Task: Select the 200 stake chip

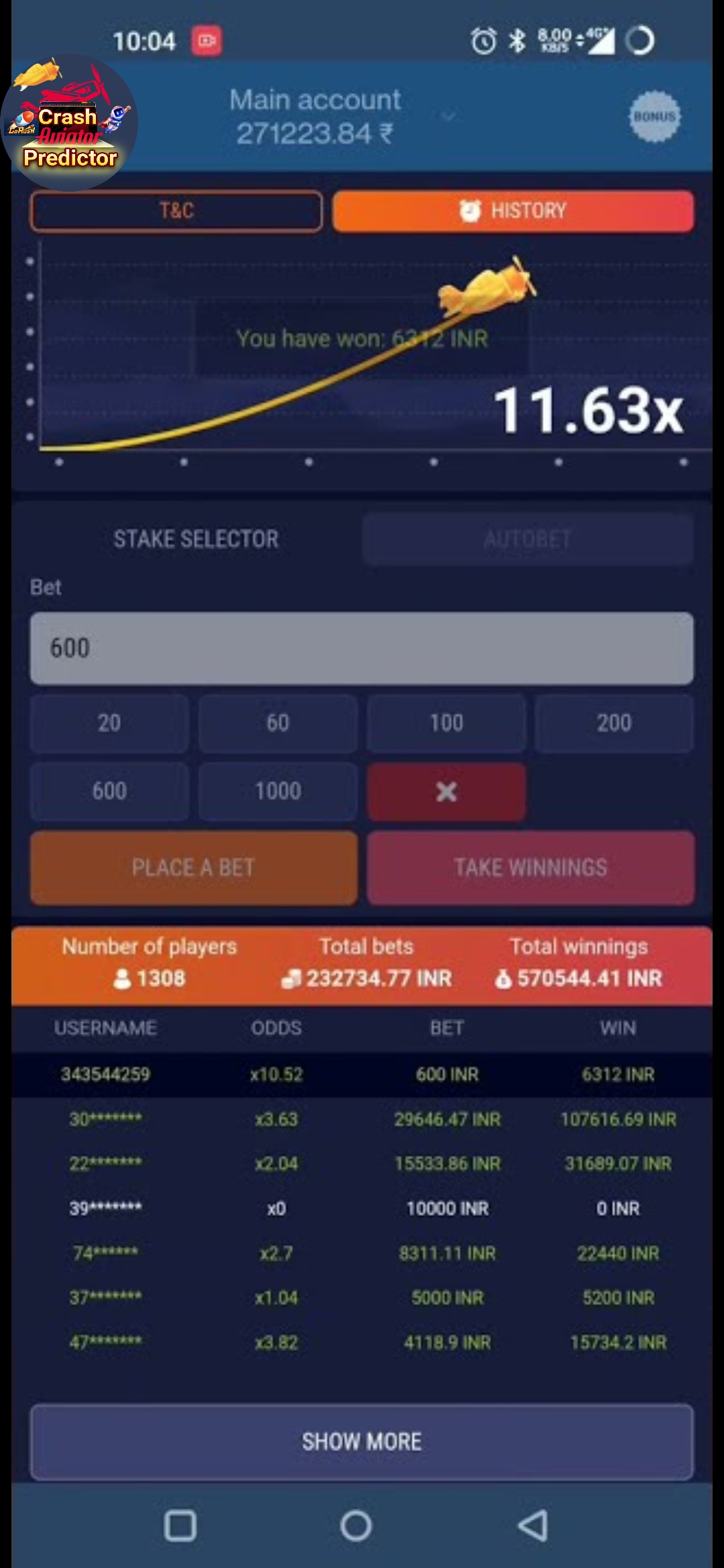Action: [x=614, y=723]
